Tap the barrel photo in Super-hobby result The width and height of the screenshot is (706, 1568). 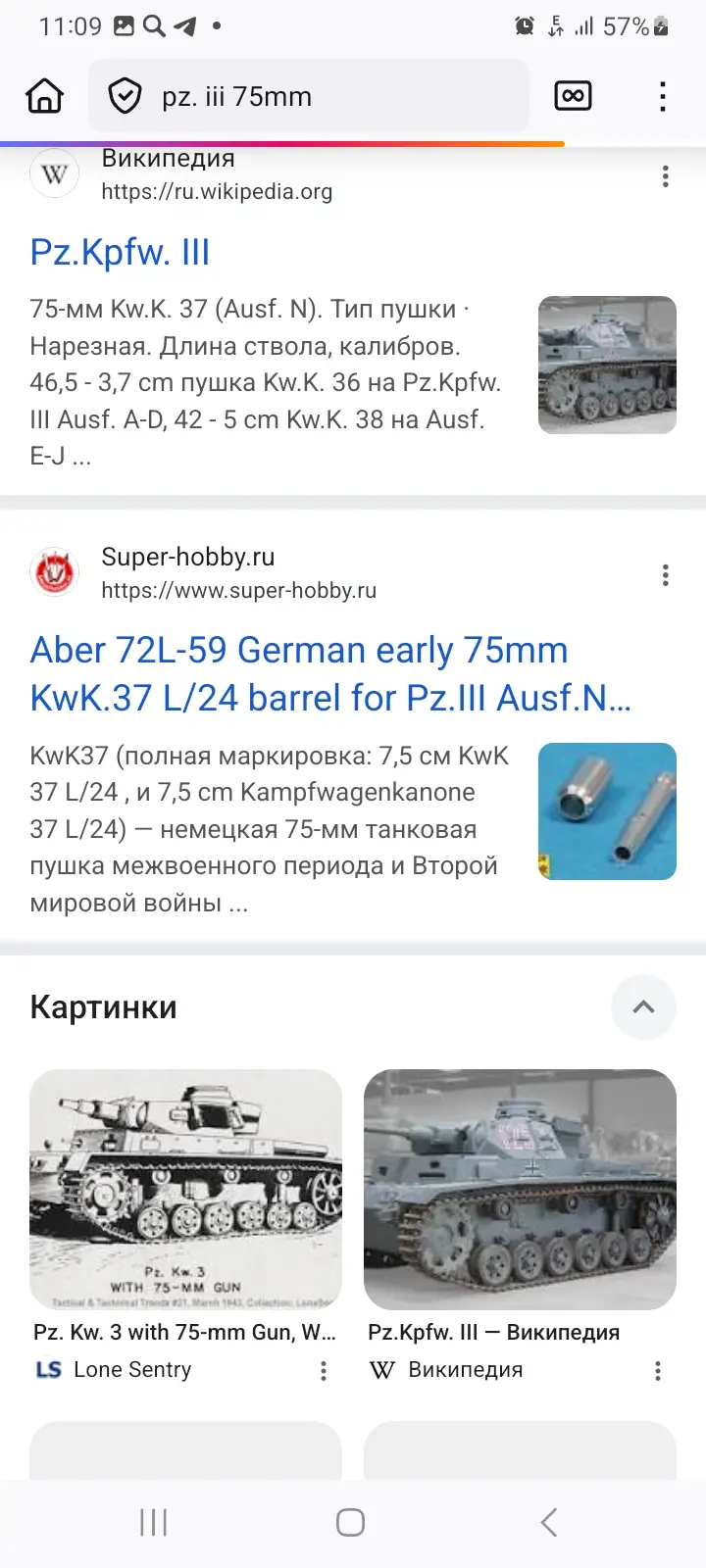point(607,811)
